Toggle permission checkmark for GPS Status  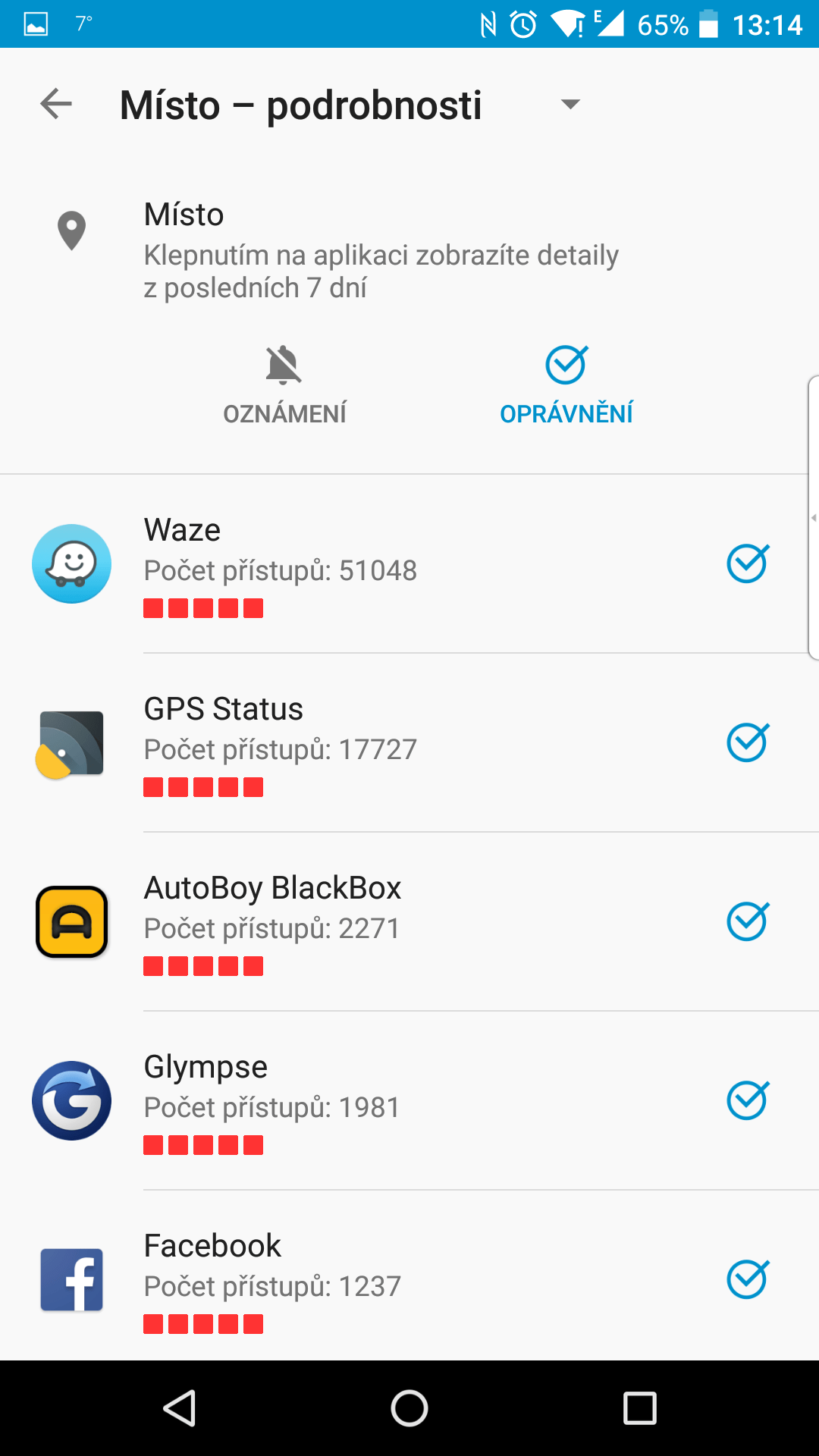pos(748,742)
